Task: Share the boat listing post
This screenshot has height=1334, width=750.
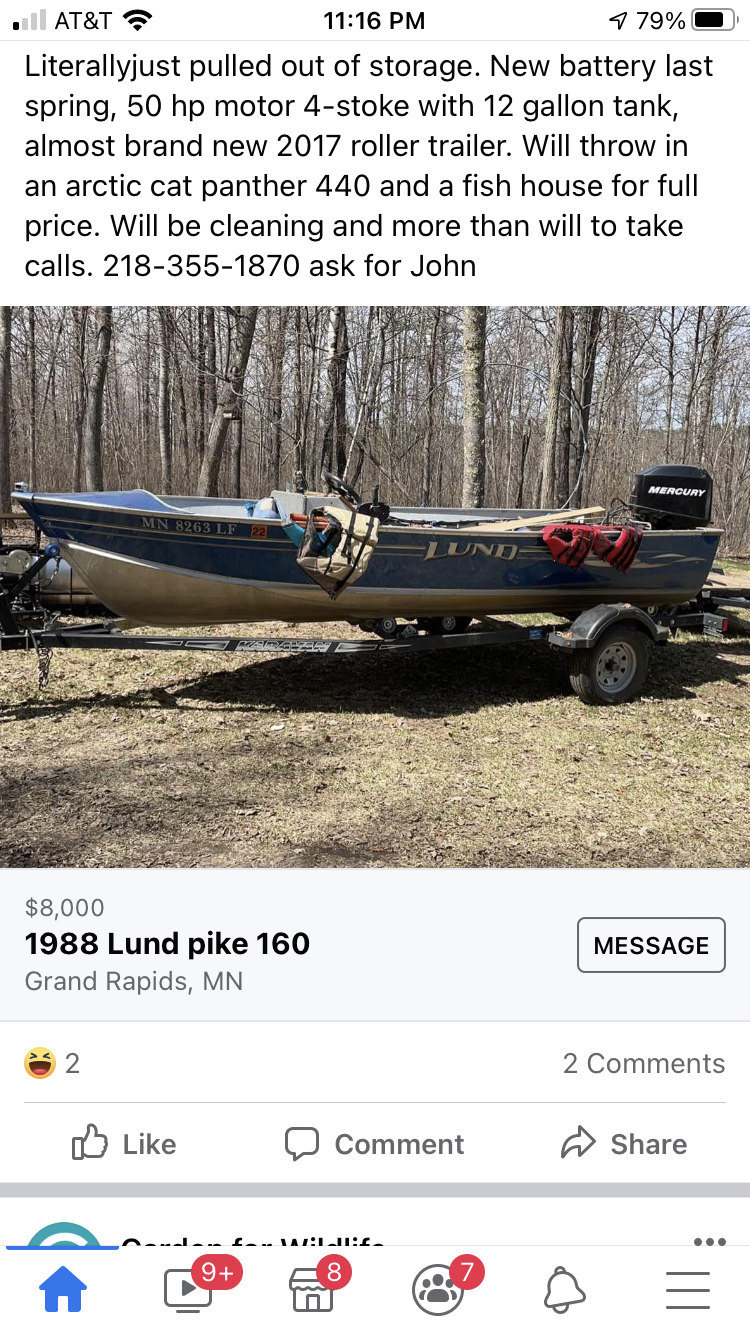Action: [625, 1144]
